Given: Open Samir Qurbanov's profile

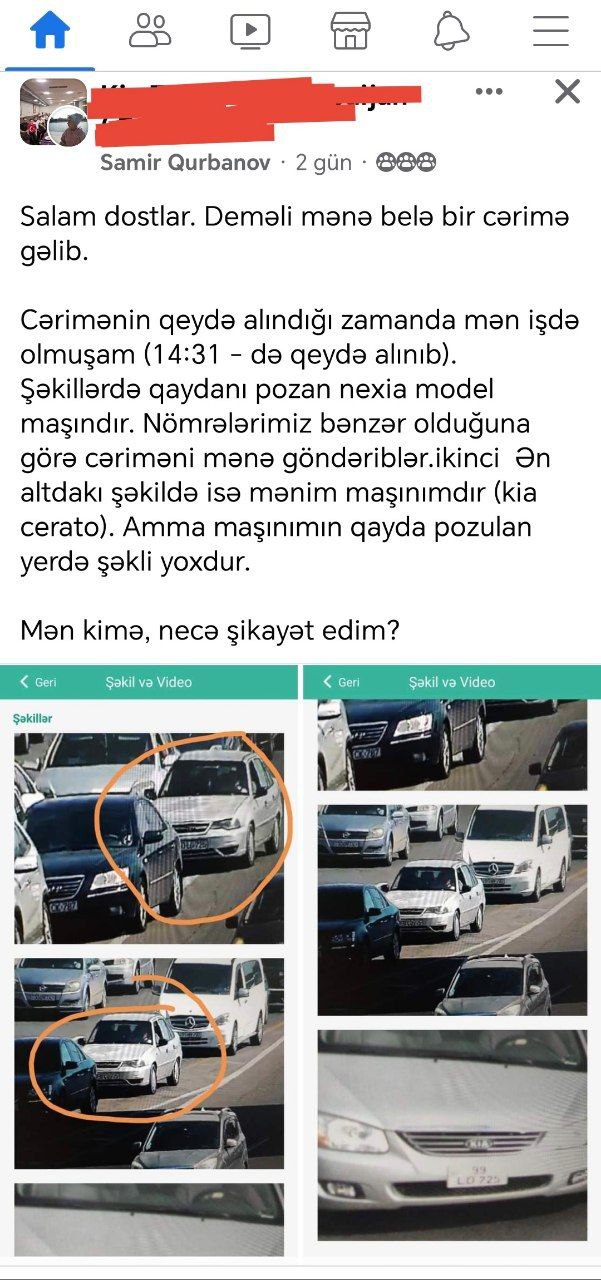Looking at the screenshot, I should (x=166, y=162).
